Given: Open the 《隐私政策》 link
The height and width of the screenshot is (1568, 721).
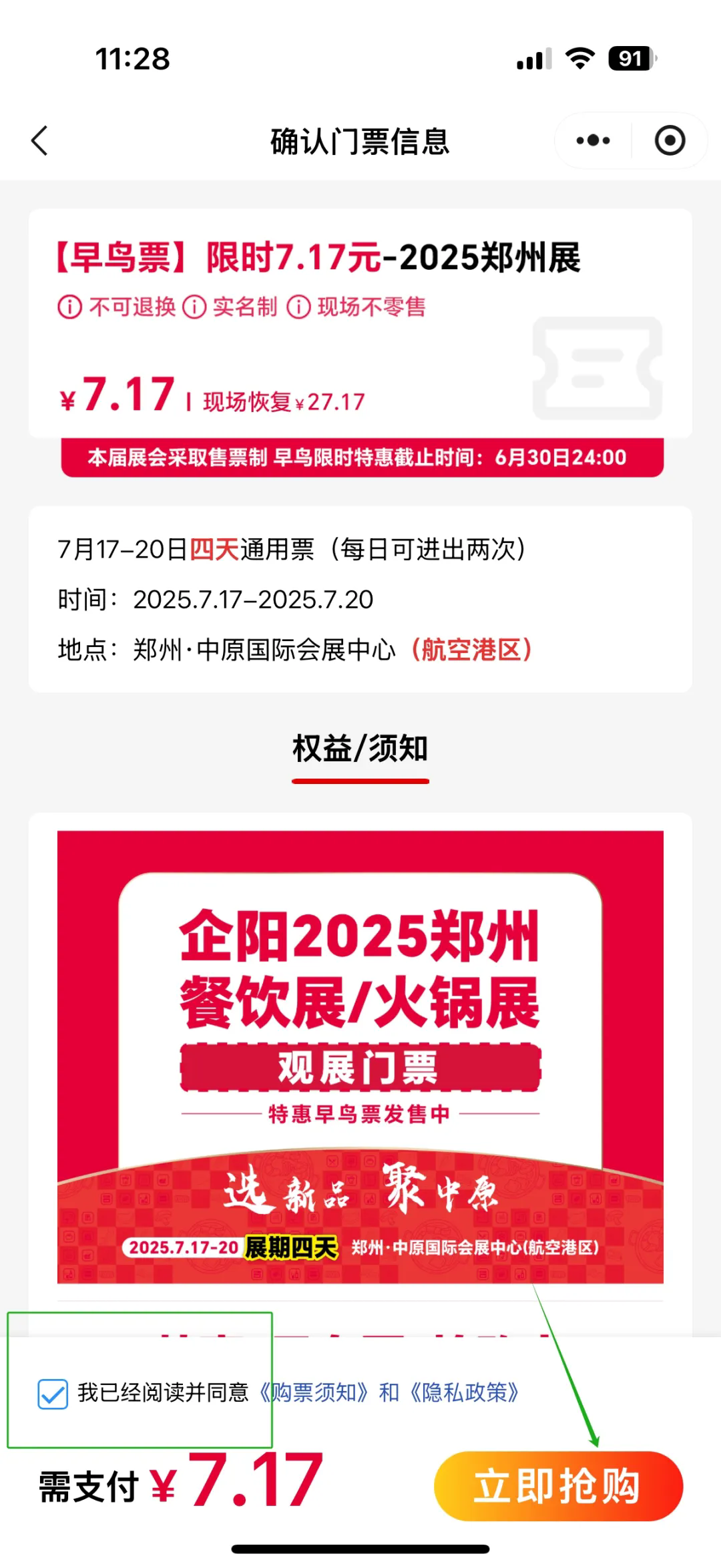Looking at the screenshot, I should tap(465, 1392).
